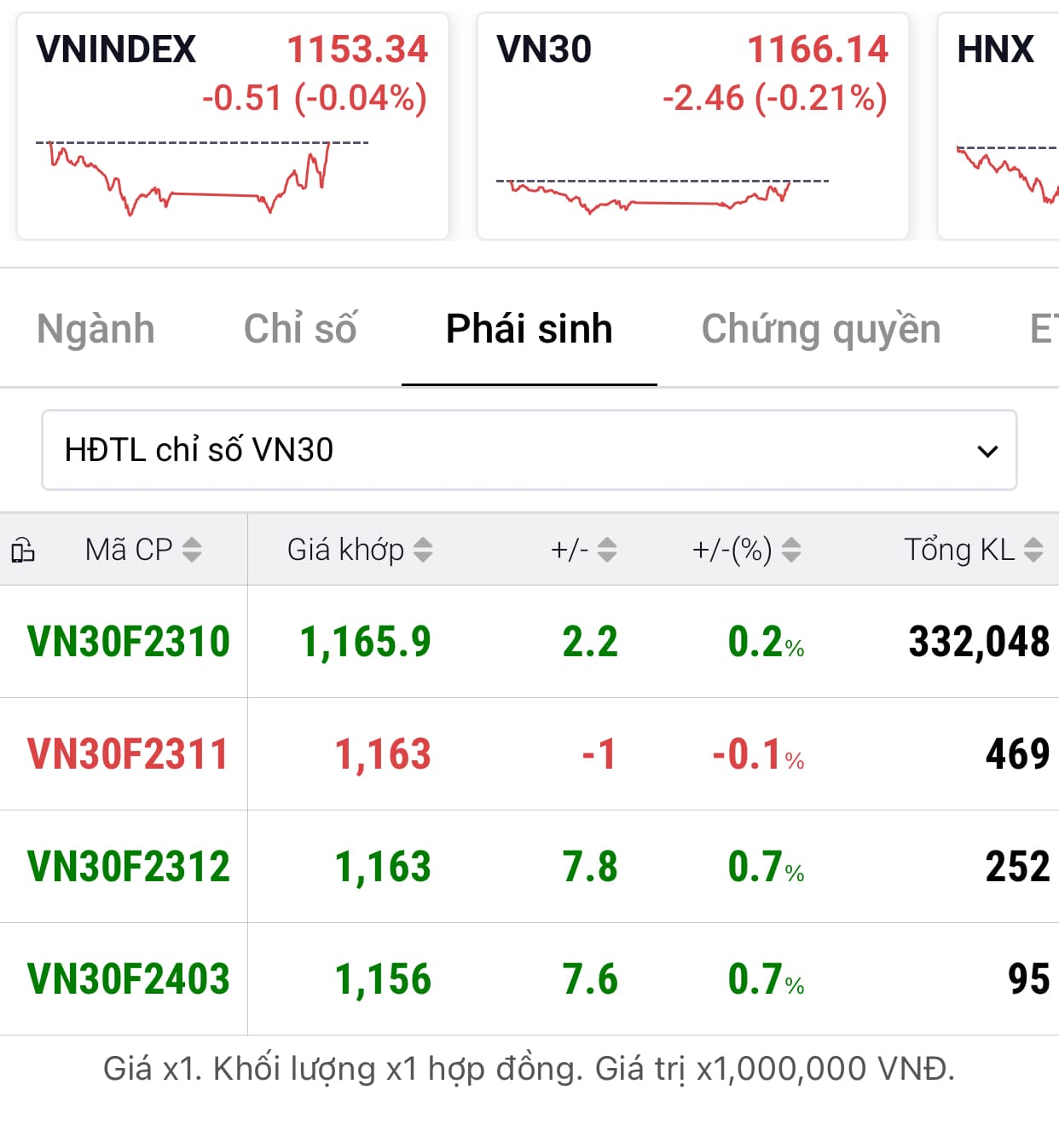Tap the column layout icon beside Mã CP
This screenshot has width=1059, height=1148.
tap(23, 551)
